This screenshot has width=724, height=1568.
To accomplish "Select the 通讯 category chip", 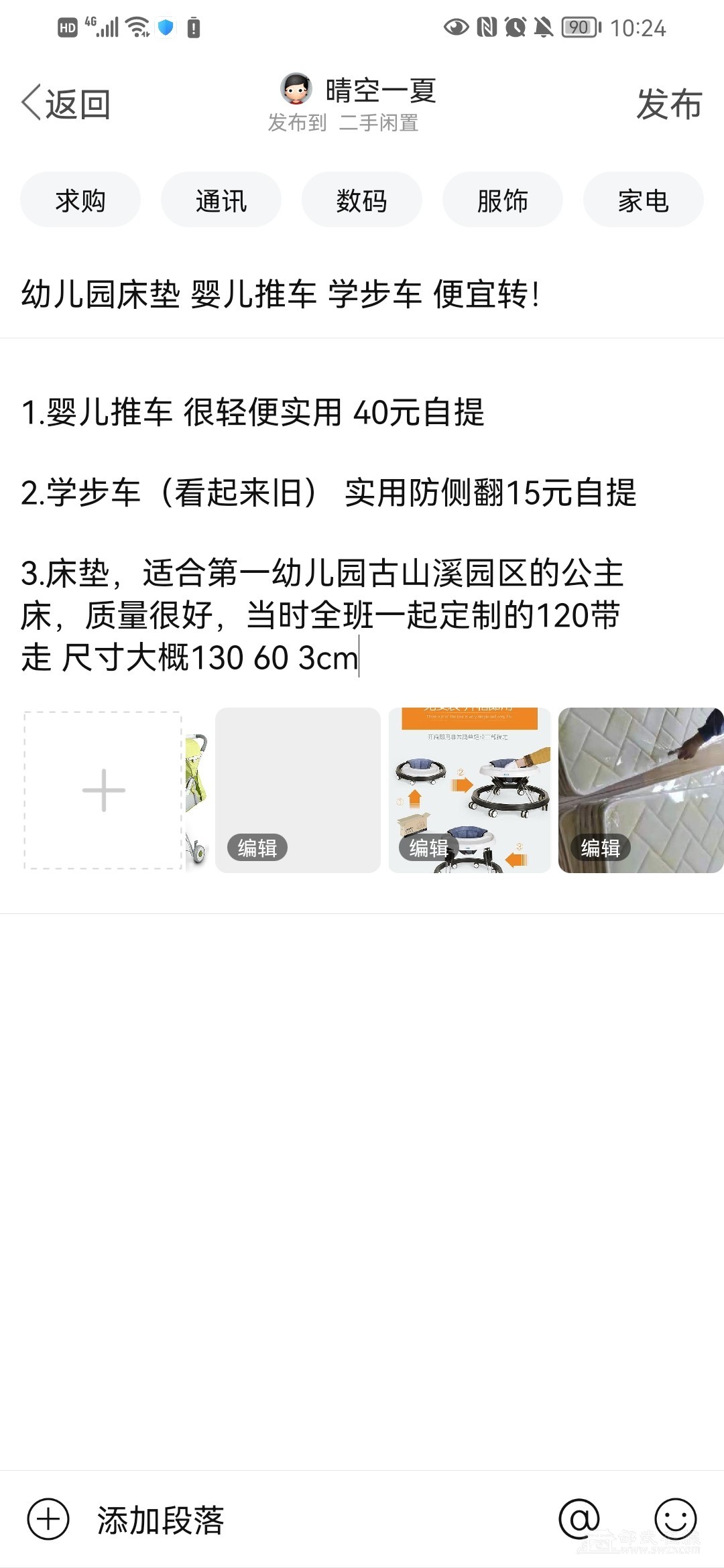I will [221, 200].
